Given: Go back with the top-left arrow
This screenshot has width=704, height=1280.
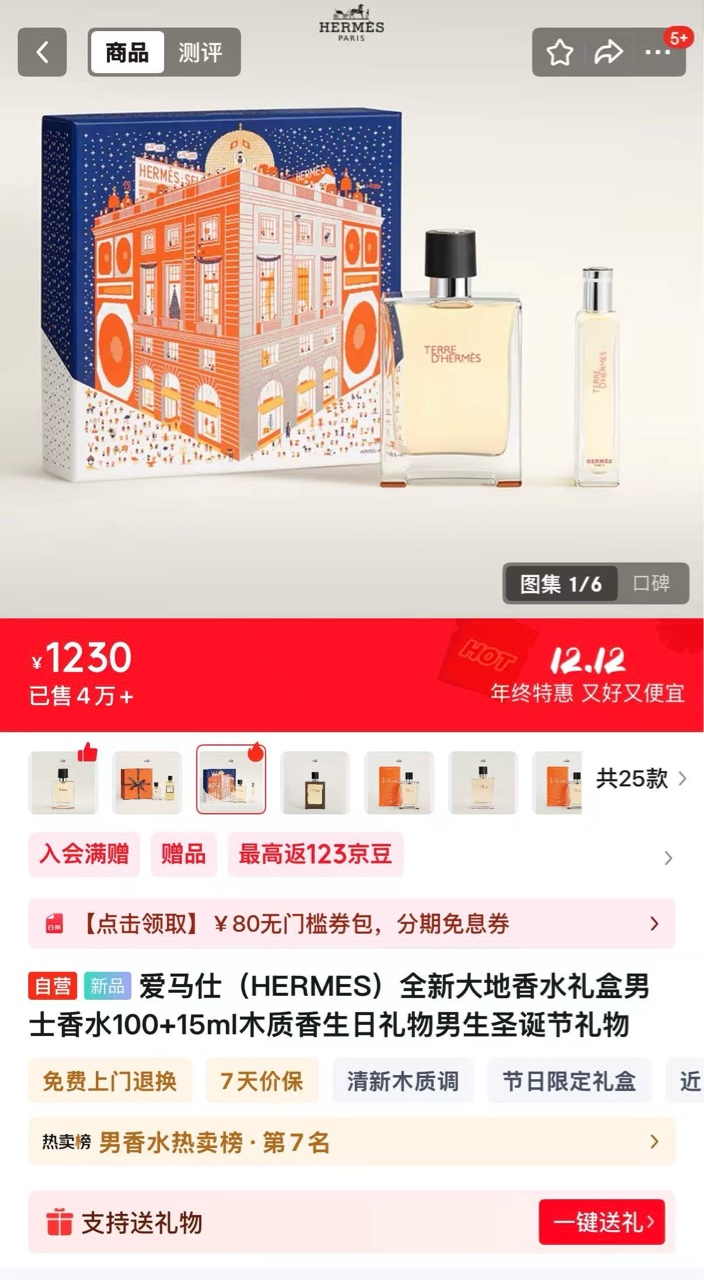Looking at the screenshot, I should click(x=42, y=52).
